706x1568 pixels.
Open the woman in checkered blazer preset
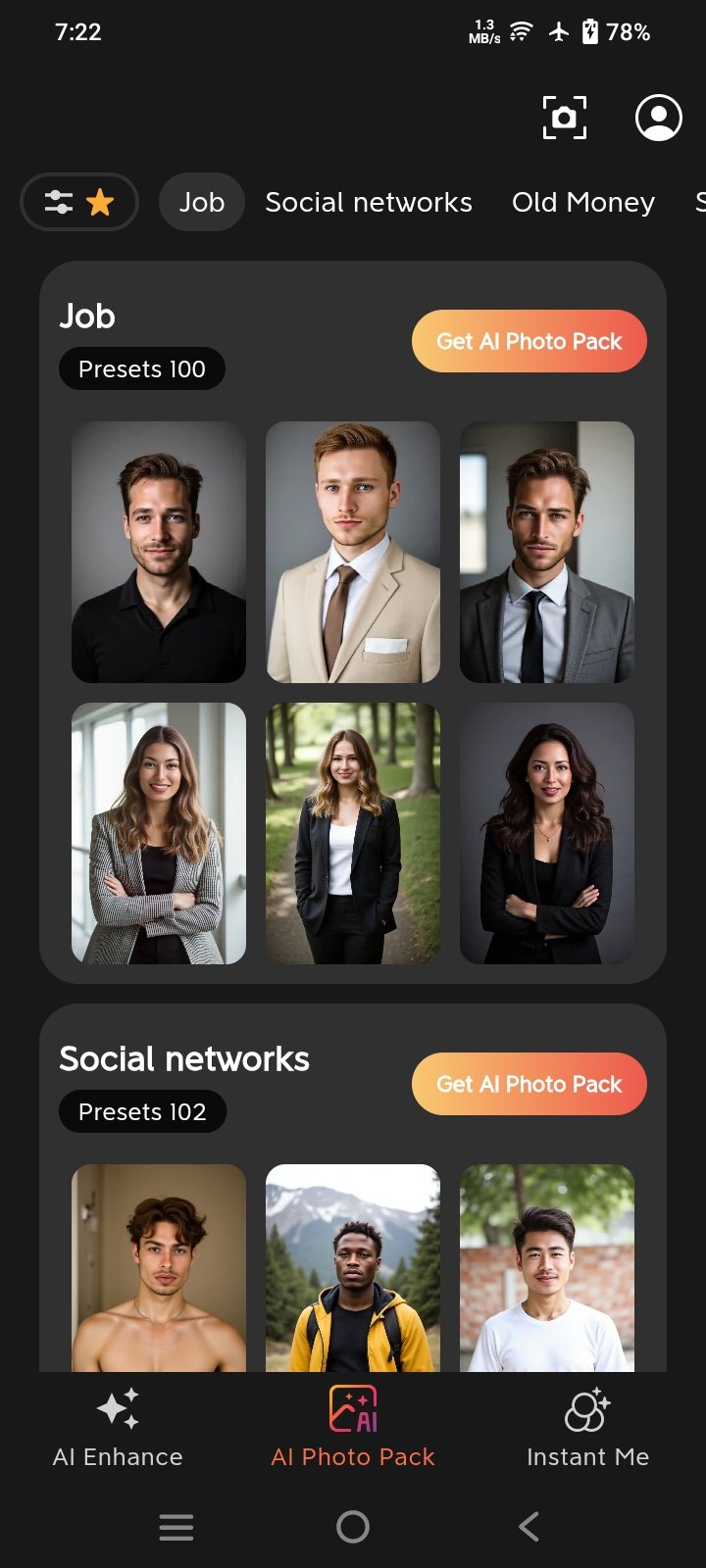pos(159,833)
